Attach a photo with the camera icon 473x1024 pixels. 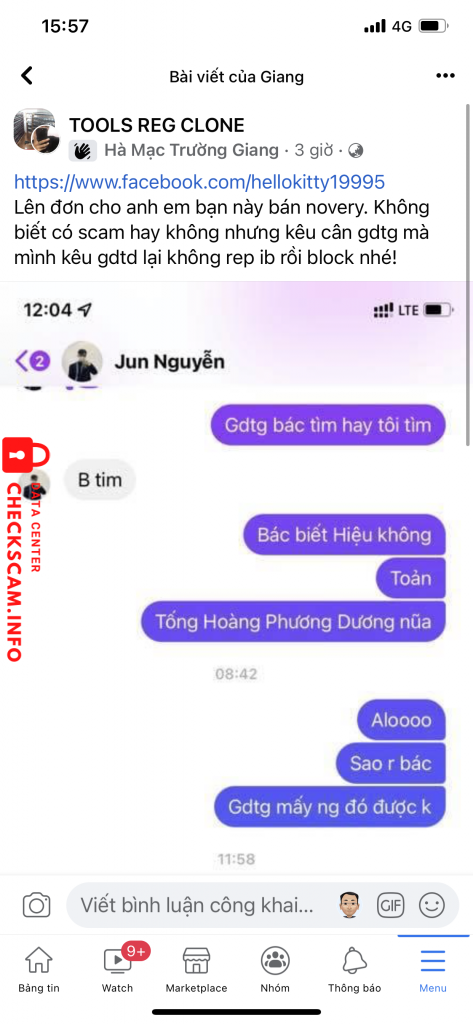pos(37,905)
